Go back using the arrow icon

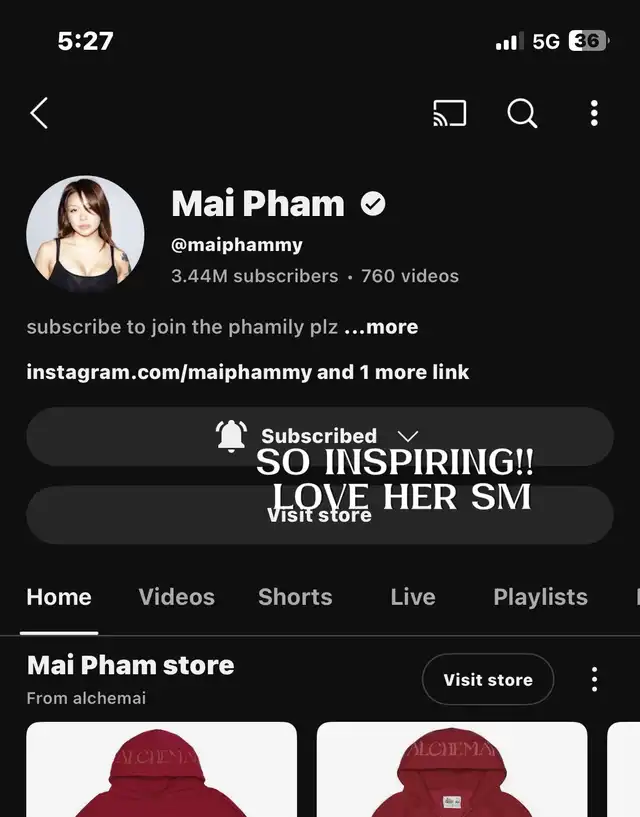pyautogui.click(x=39, y=113)
